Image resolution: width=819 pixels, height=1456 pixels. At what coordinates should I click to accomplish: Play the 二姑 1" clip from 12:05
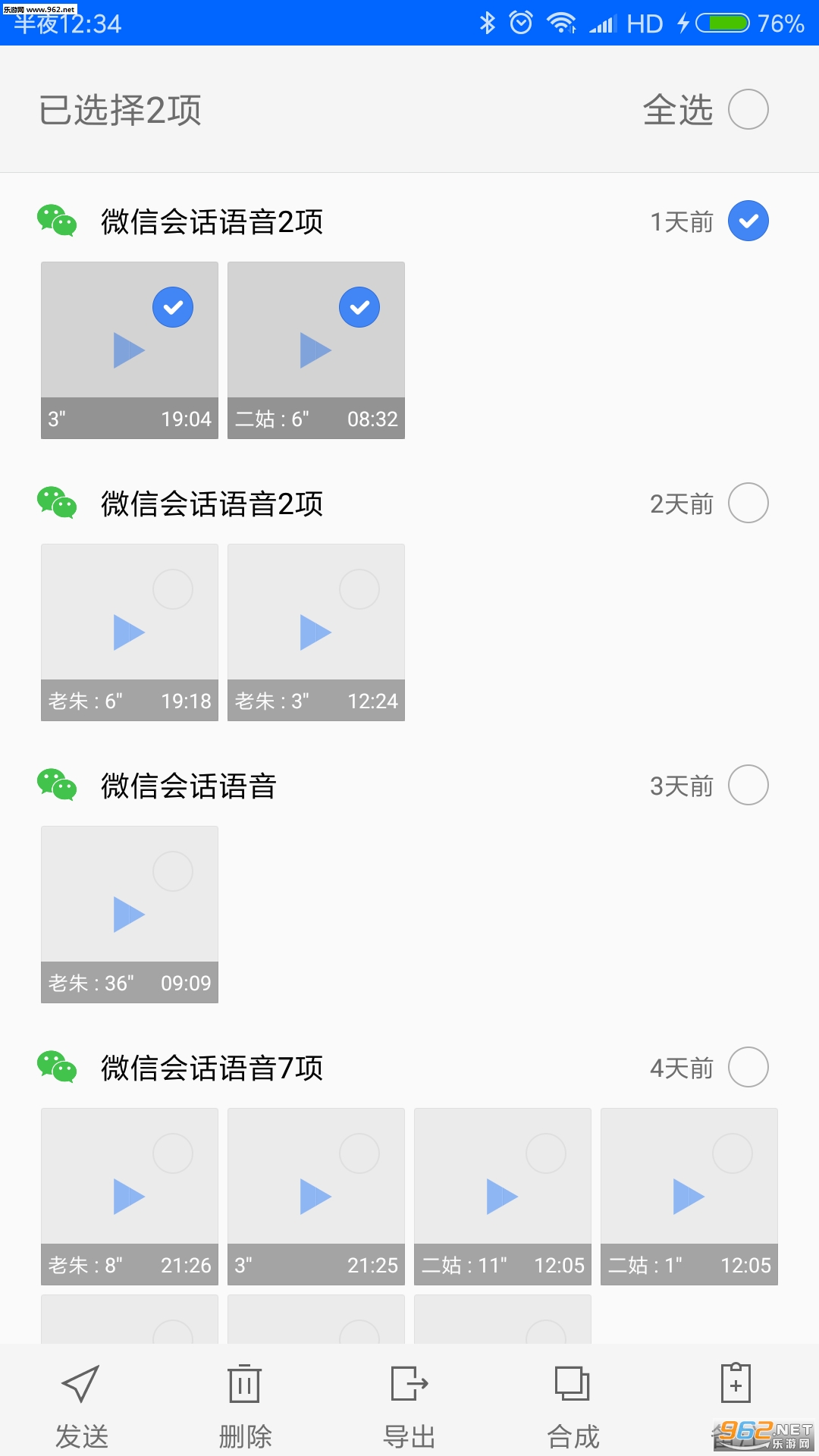[689, 1197]
